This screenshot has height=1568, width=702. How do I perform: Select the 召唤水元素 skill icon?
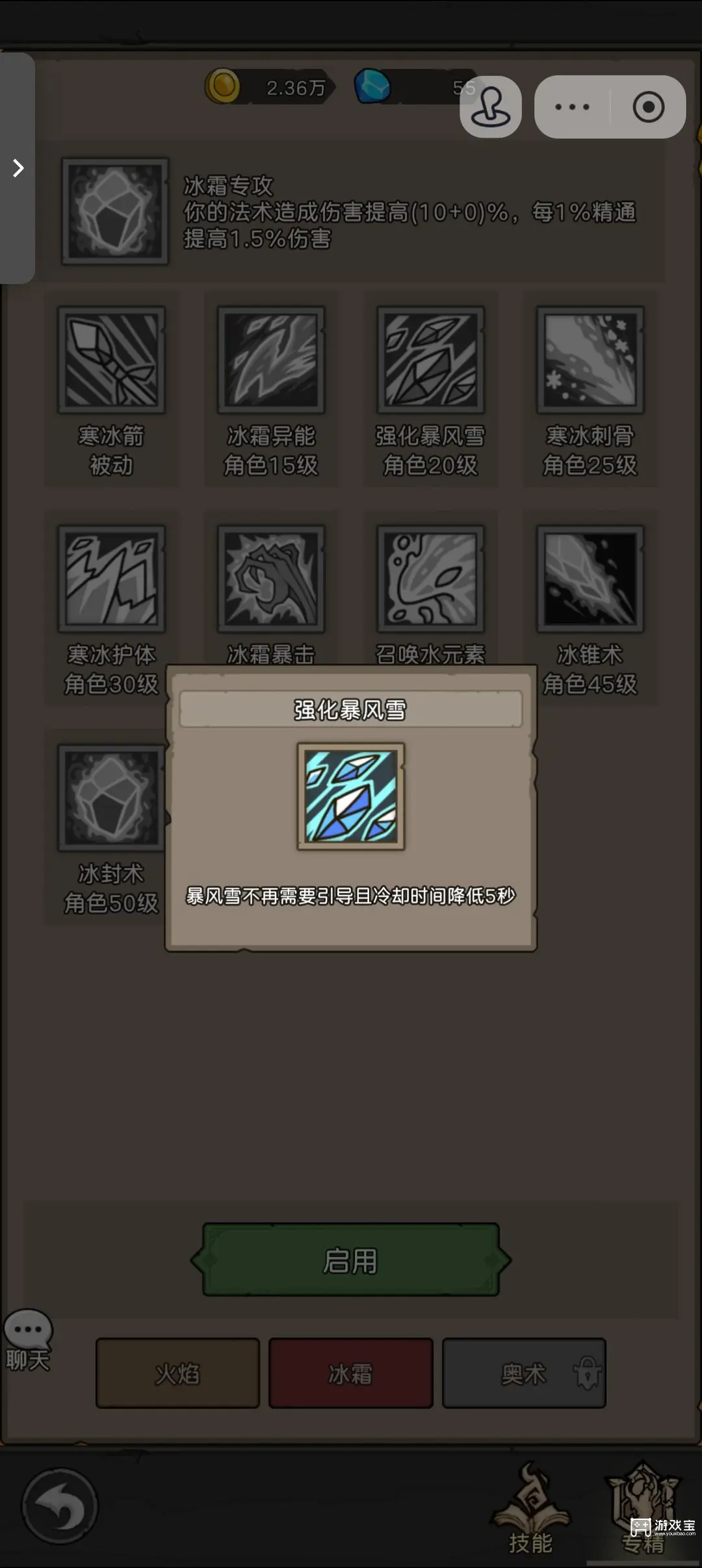pos(430,579)
